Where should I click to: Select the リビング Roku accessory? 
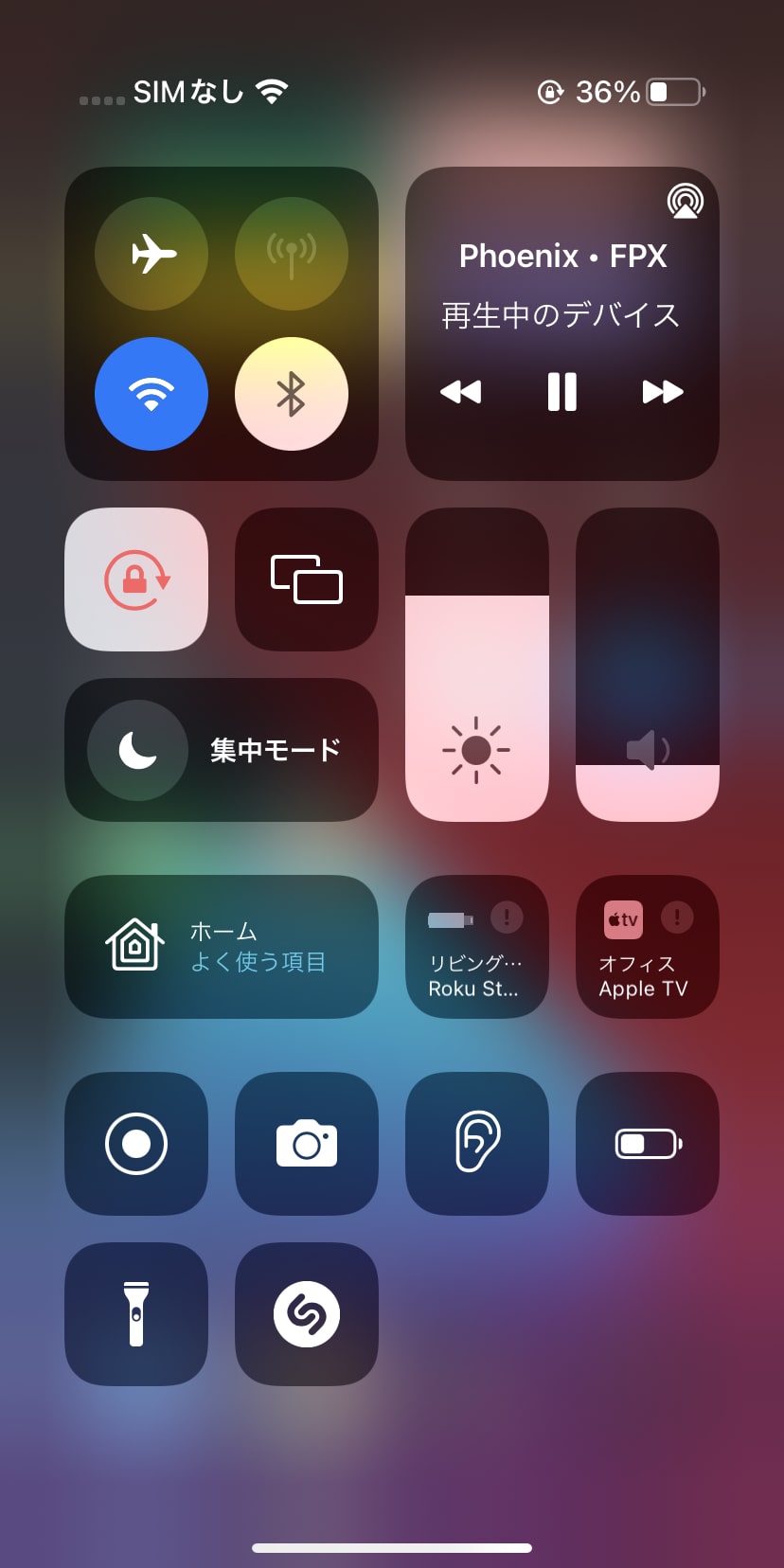pyautogui.click(x=477, y=947)
